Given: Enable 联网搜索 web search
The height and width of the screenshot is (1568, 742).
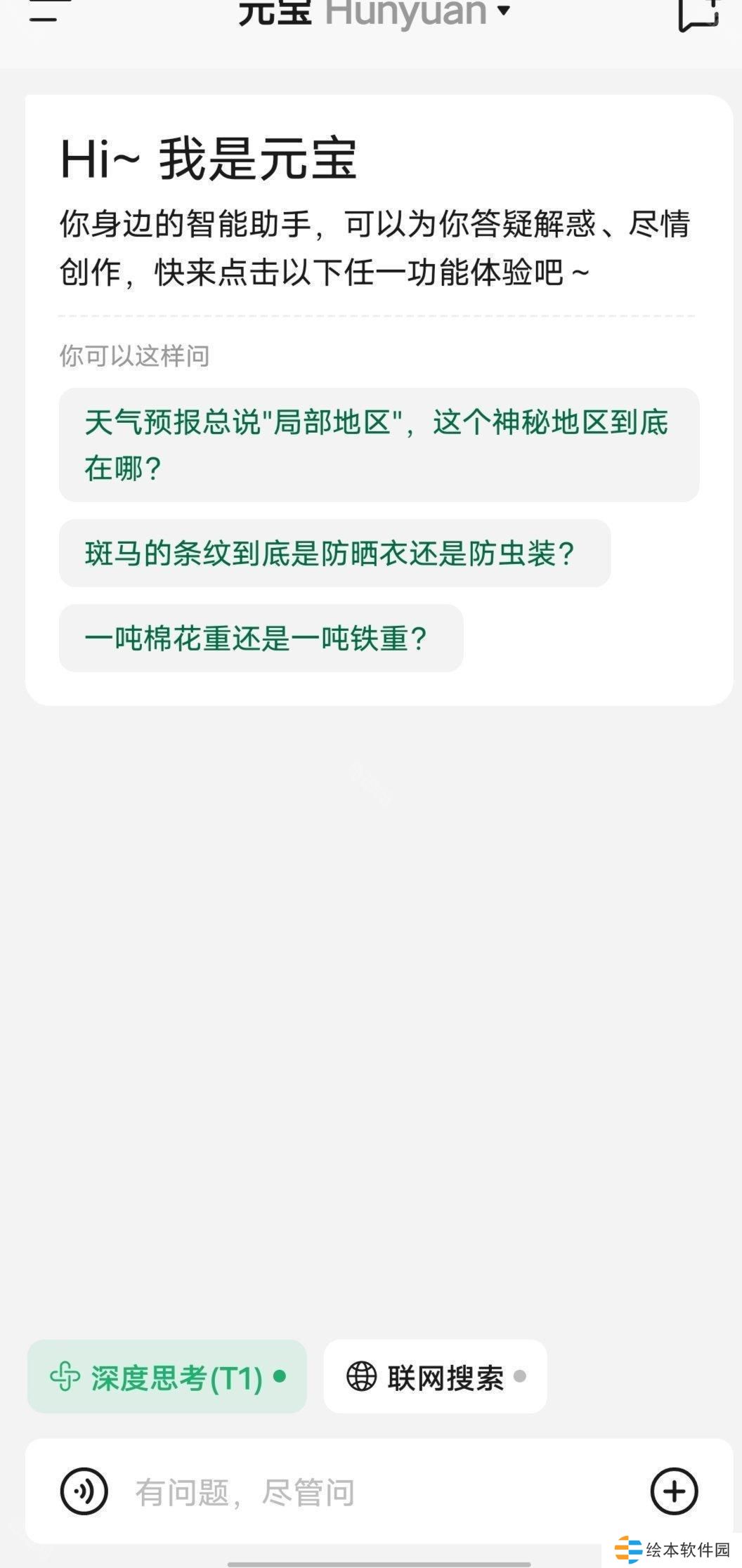Looking at the screenshot, I should [x=435, y=1377].
